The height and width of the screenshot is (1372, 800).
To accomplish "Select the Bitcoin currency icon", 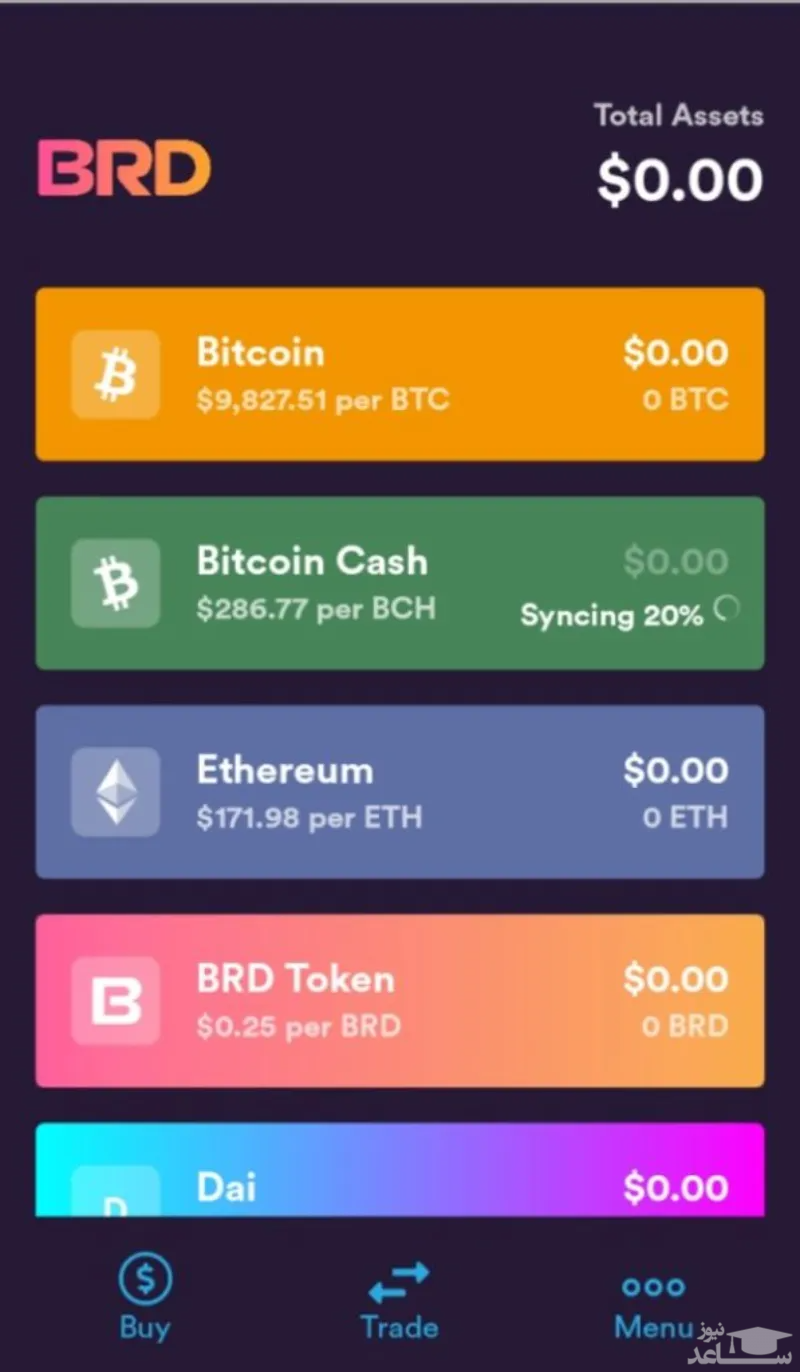I will pyautogui.click(x=114, y=374).
